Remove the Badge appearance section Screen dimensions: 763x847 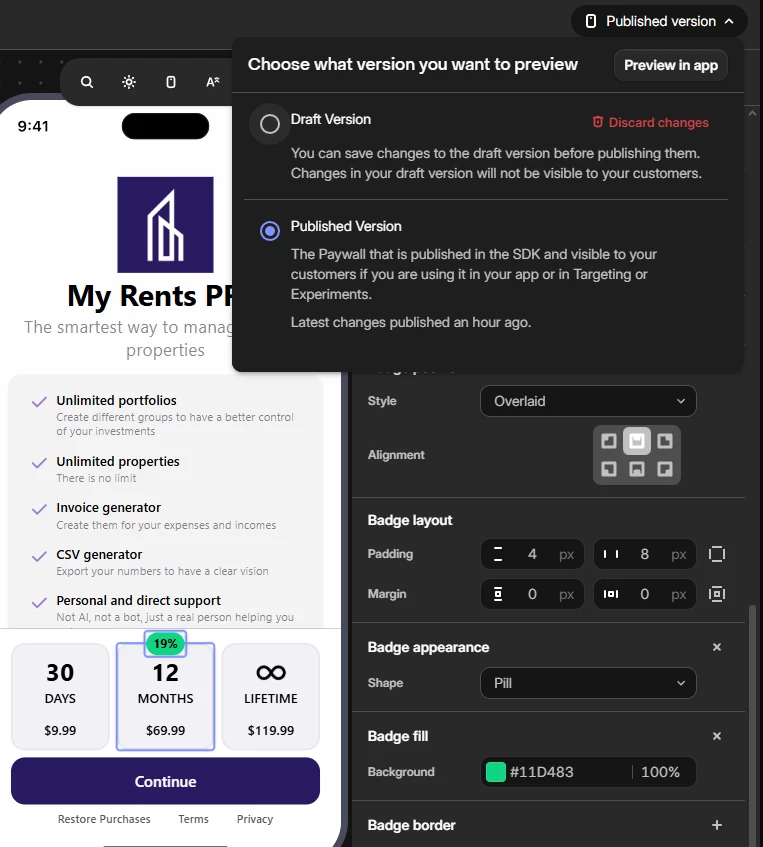click(x=716, y=647)
